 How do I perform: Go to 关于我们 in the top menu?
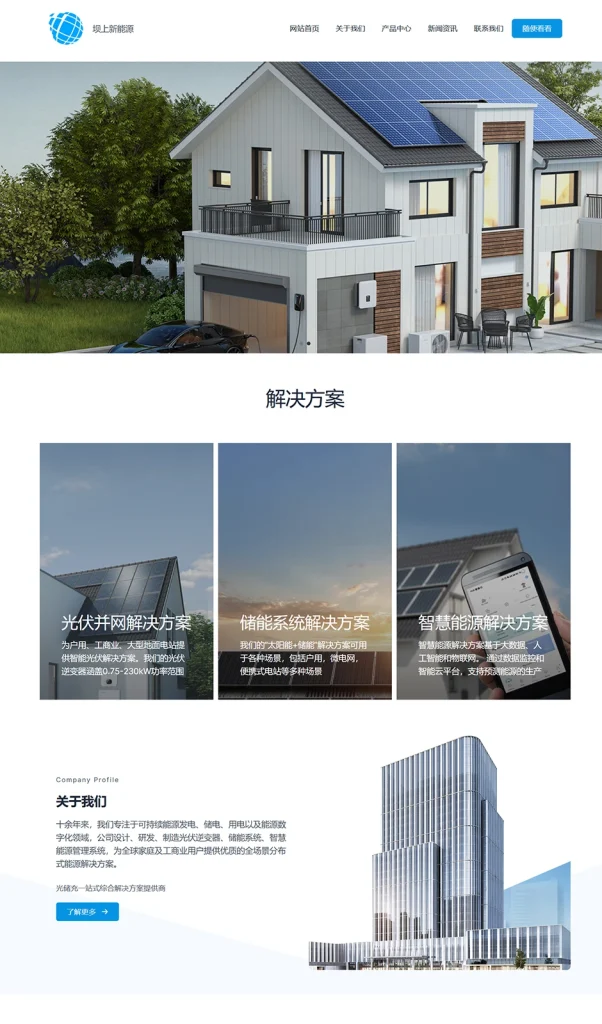point(350,29)
